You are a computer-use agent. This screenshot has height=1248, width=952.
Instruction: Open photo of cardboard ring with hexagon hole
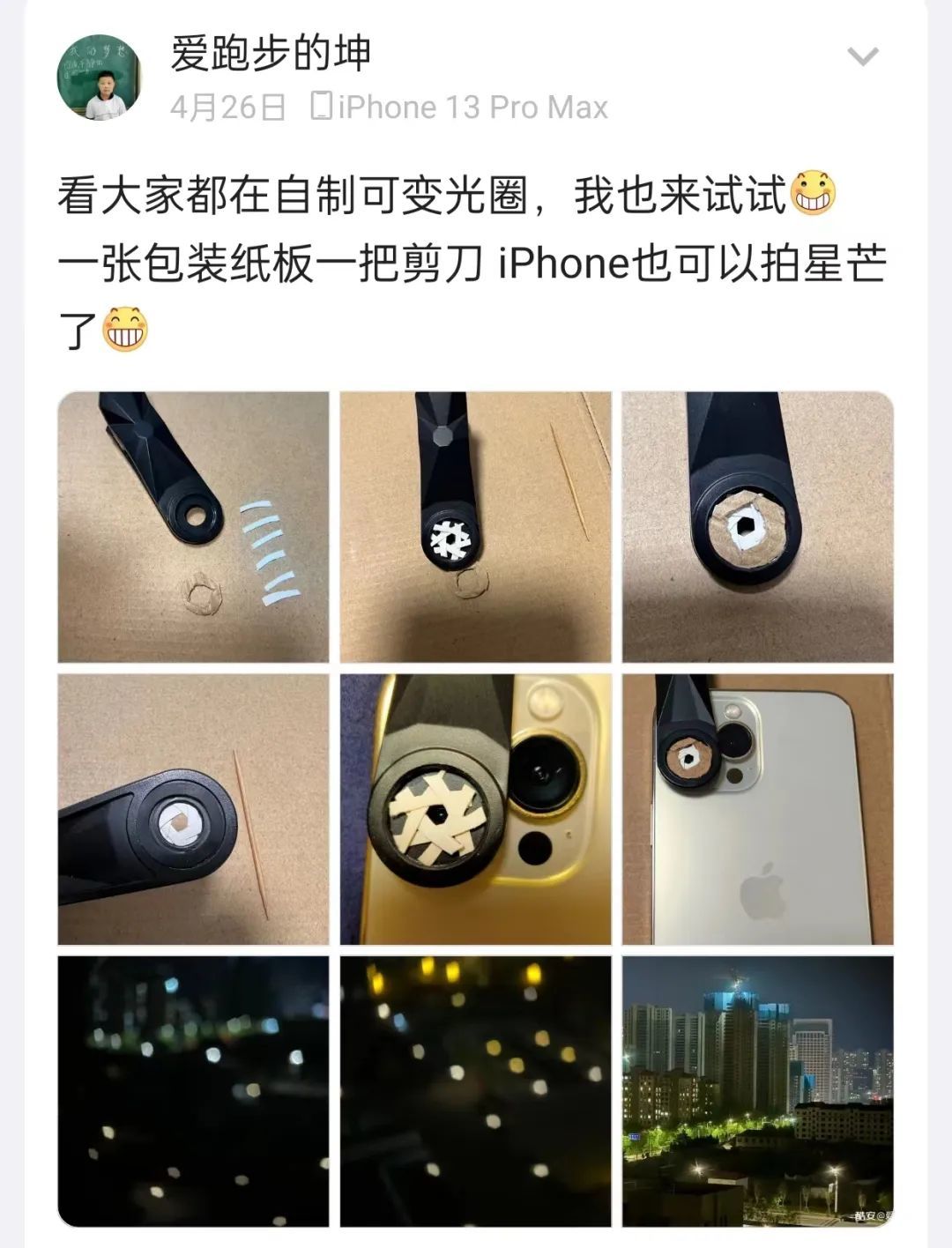(x=757, y=527)
